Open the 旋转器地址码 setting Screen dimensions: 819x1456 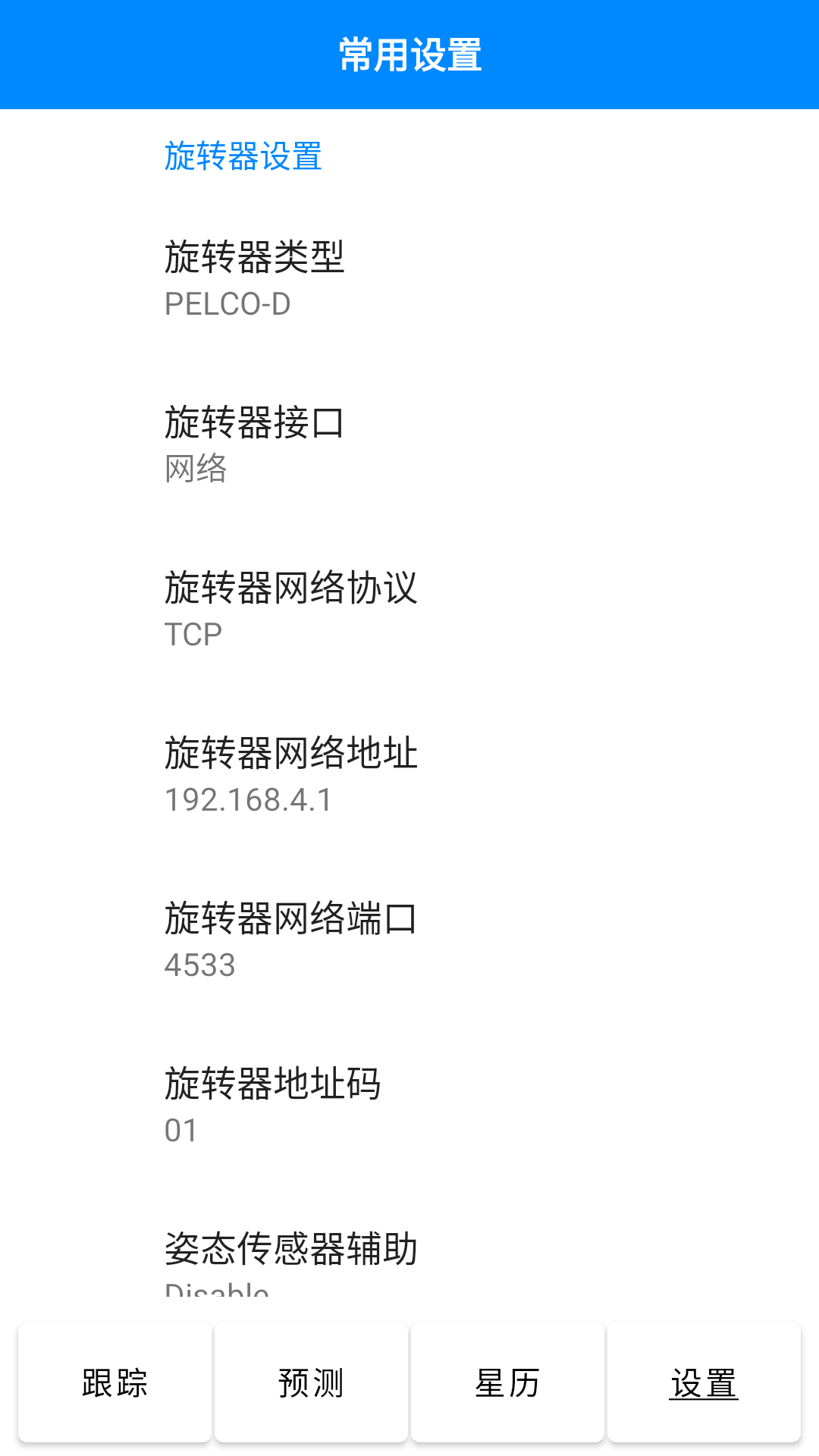click(409, 1105)
